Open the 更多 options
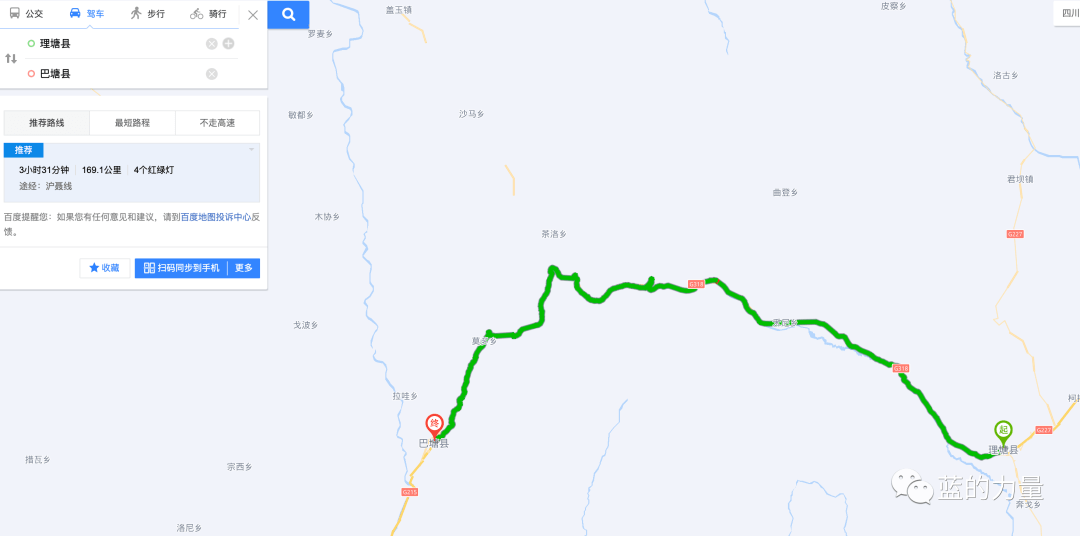The image size is (1080, 536). tap(244, 268)
